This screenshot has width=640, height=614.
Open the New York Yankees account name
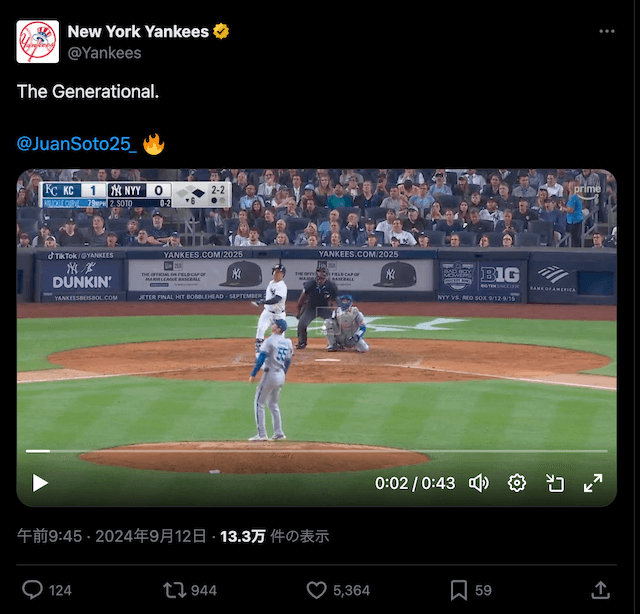(x=138, y=31)
